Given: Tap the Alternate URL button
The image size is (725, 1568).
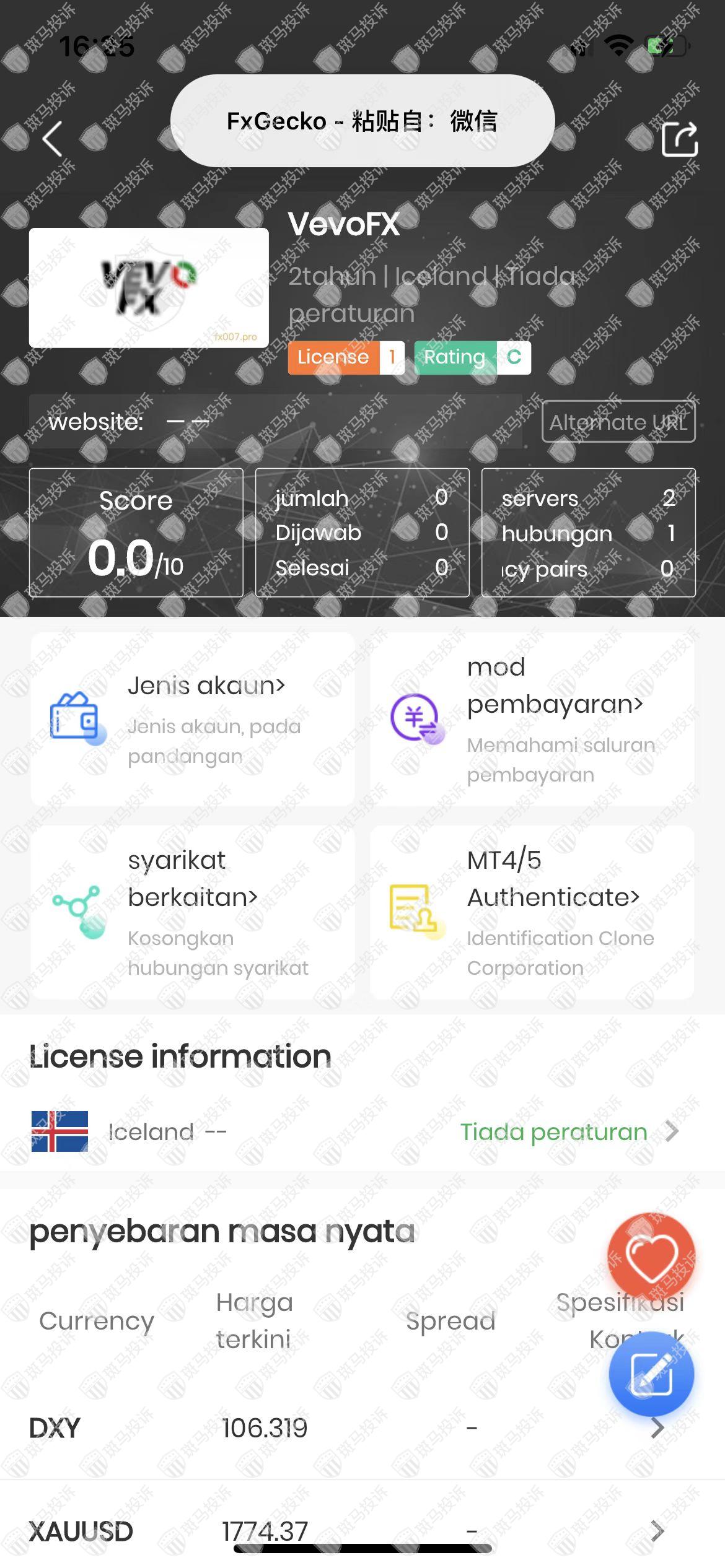Looking at the screenshot, I should click(x=618, y=422).
